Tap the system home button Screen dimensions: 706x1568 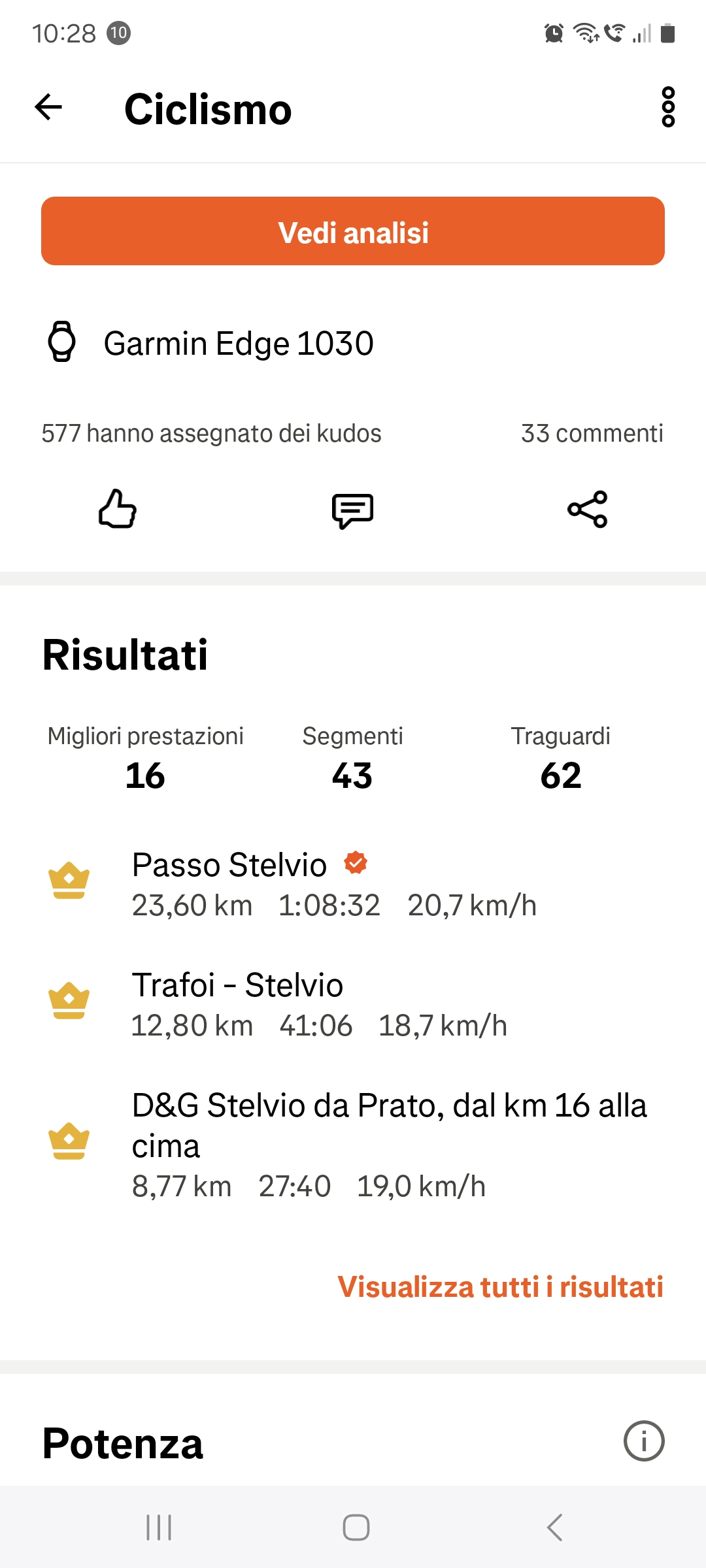tap(356, 1527)
